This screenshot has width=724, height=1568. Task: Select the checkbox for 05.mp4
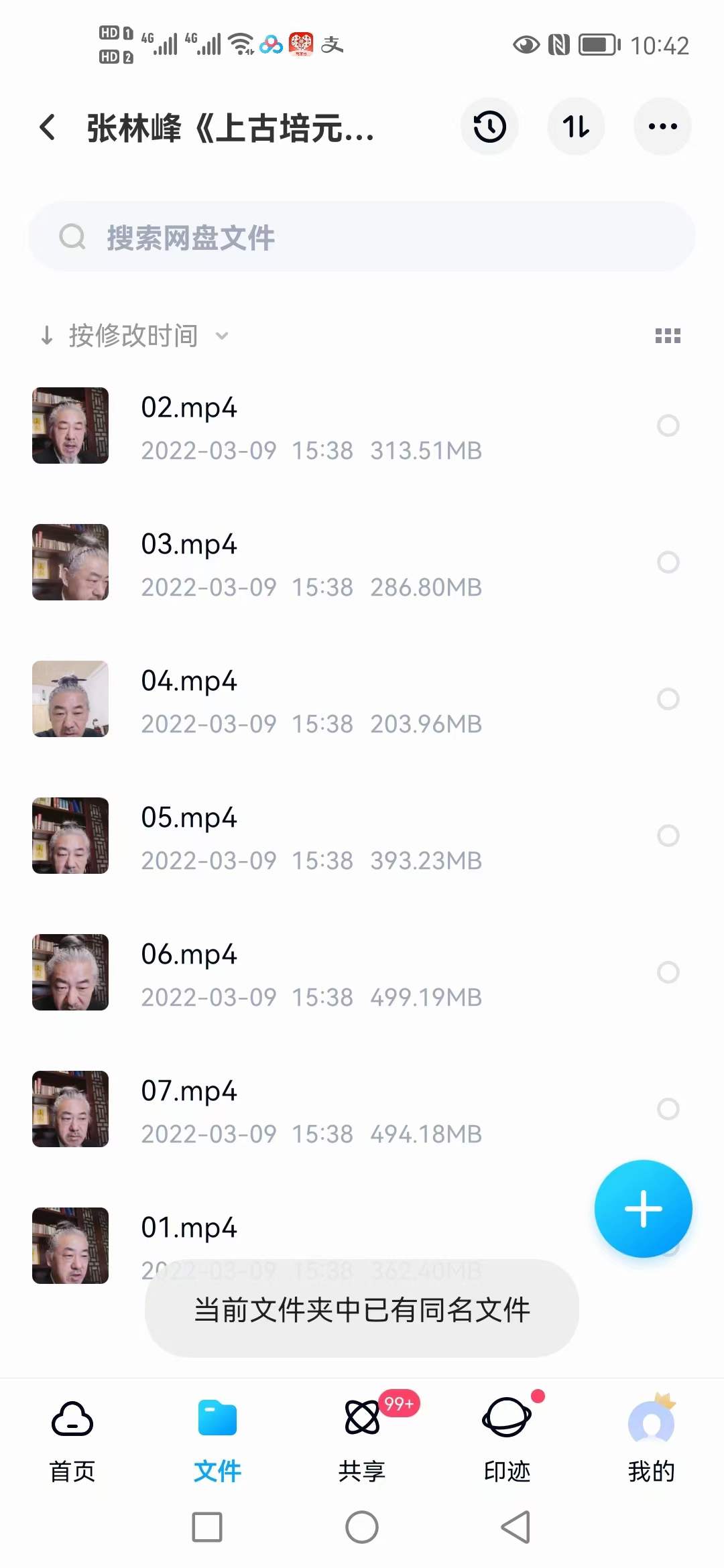coord(668,836)
